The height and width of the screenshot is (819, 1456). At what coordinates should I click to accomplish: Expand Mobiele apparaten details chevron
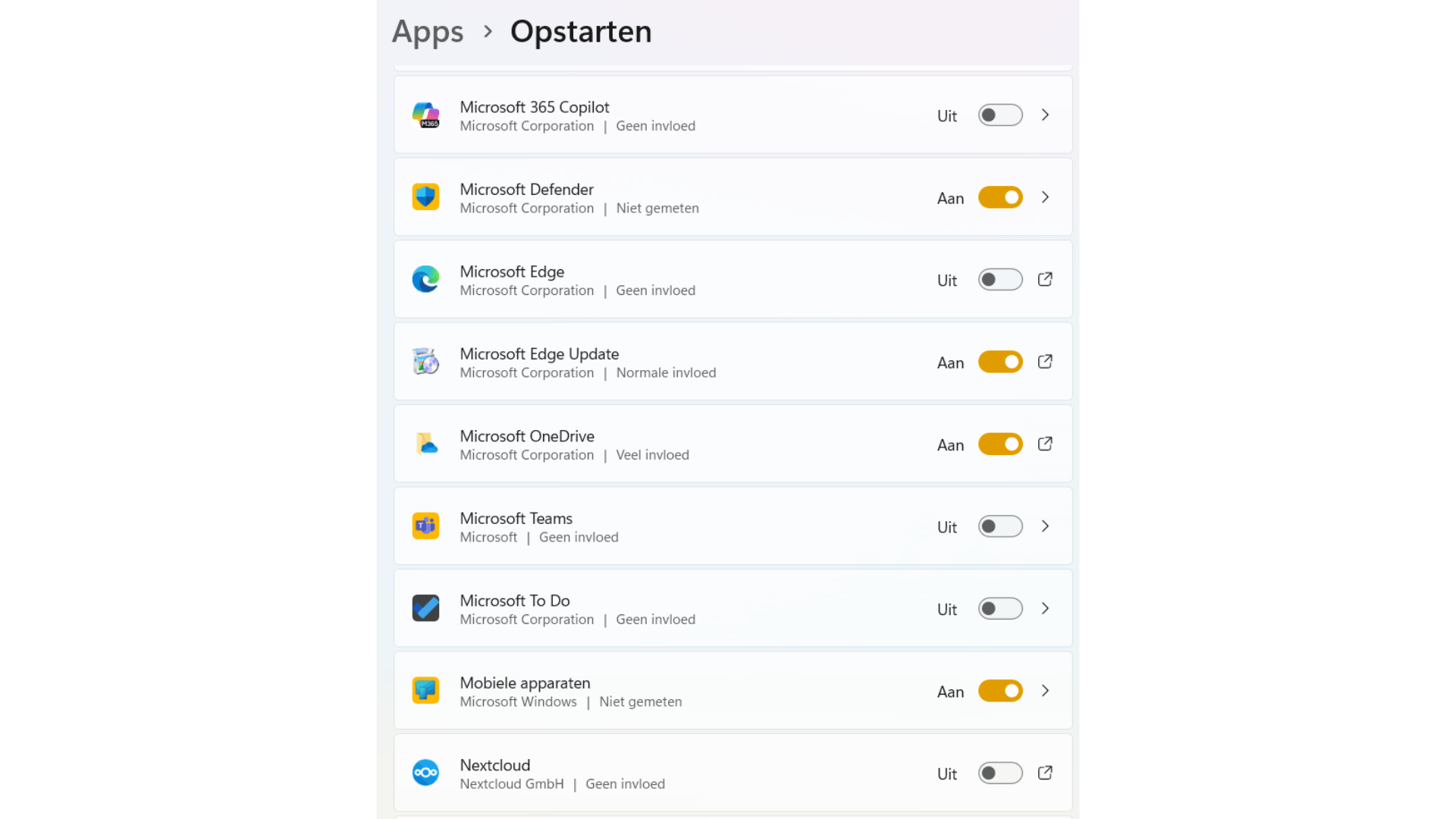point(1045,692)
